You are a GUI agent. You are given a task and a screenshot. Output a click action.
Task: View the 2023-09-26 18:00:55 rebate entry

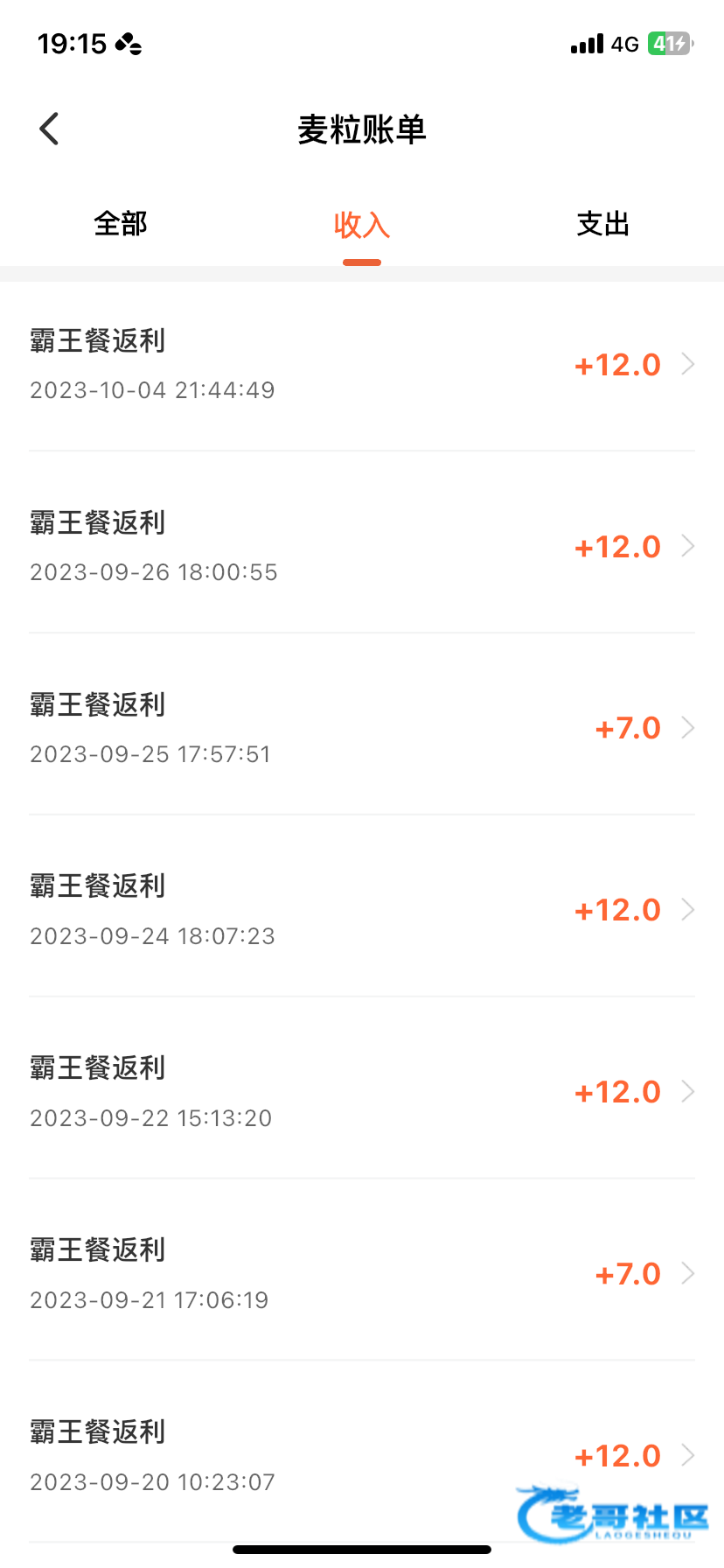(x=362, y=547)
